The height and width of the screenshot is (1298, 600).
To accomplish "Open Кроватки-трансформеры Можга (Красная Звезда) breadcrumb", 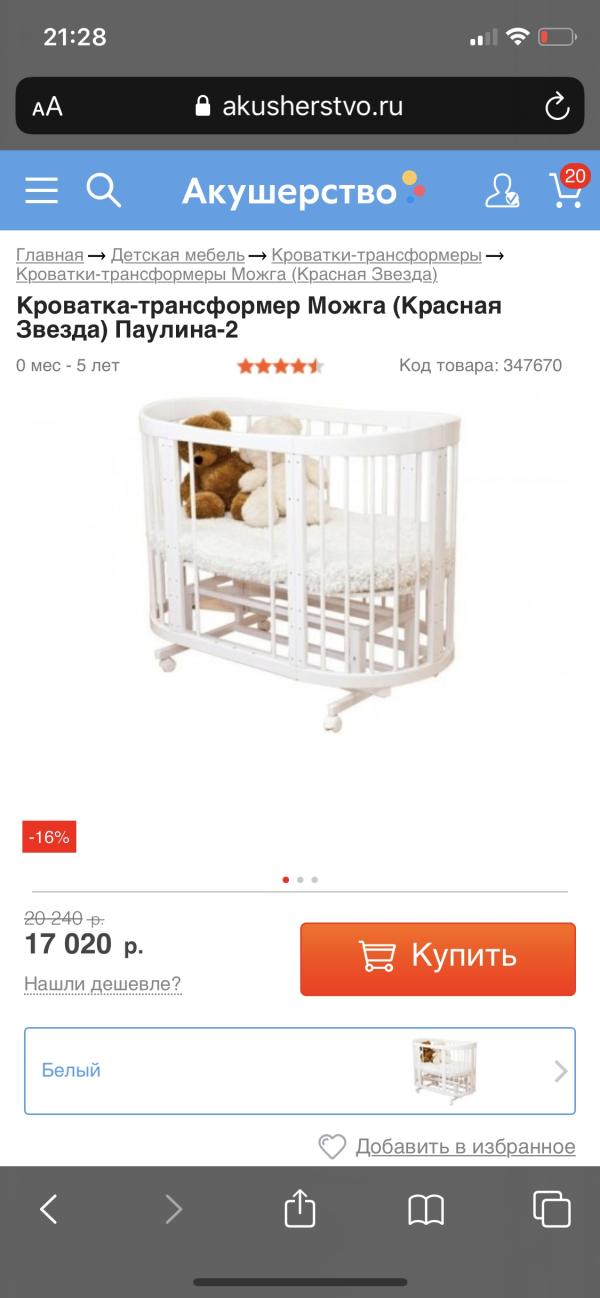I will (227, 274).
